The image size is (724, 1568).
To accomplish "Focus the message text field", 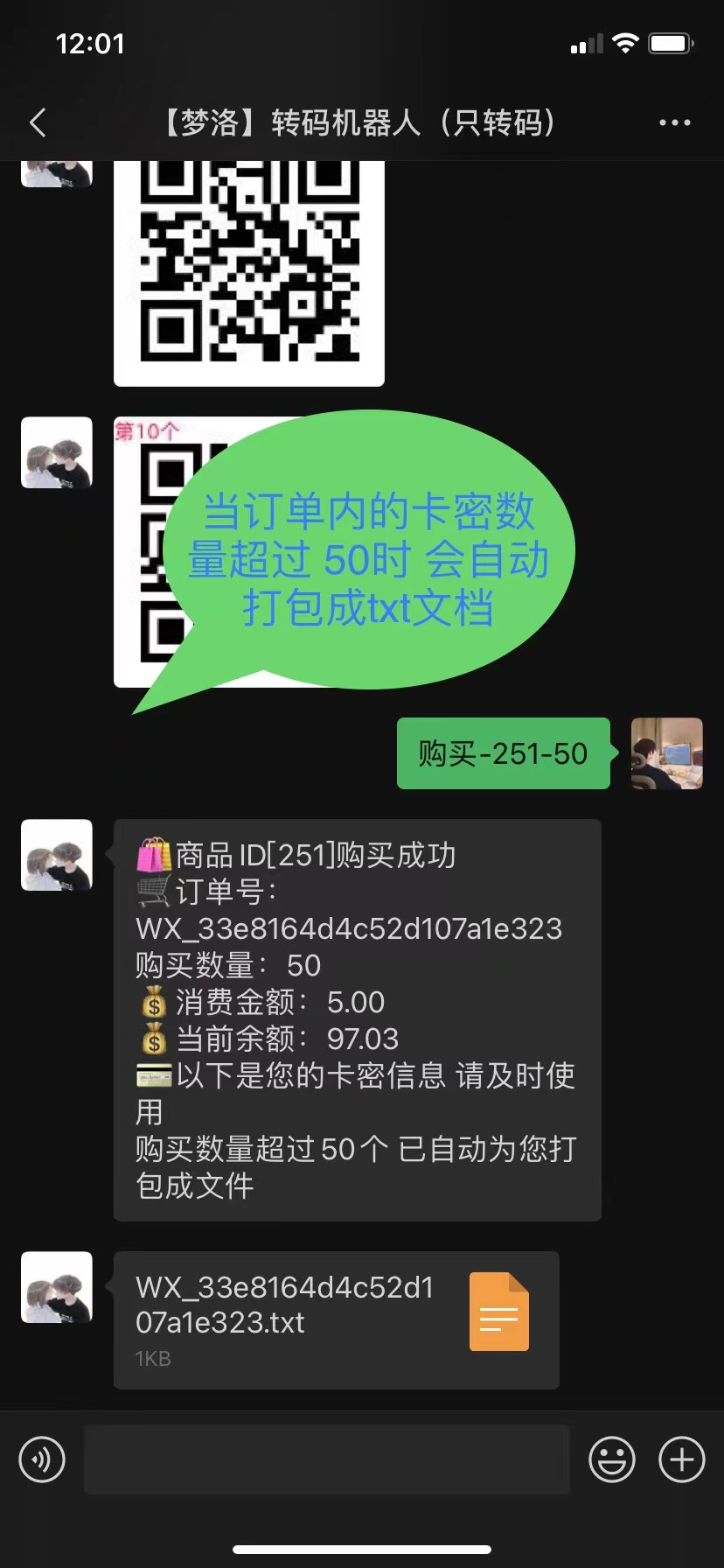I will (x=326, y=1459).
